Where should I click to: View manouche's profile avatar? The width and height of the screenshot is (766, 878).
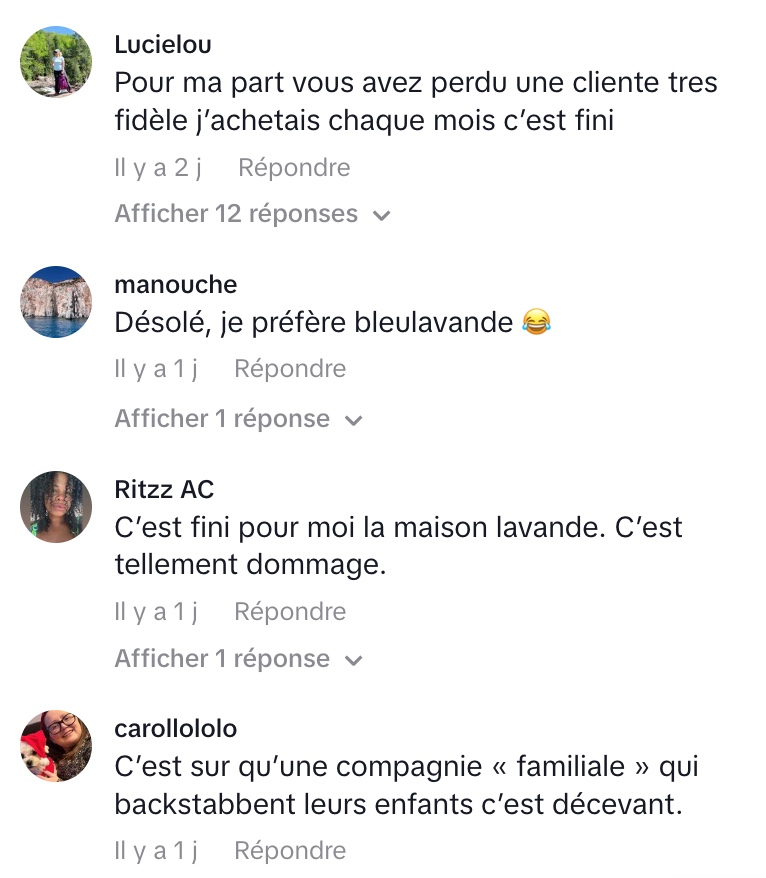56,302
